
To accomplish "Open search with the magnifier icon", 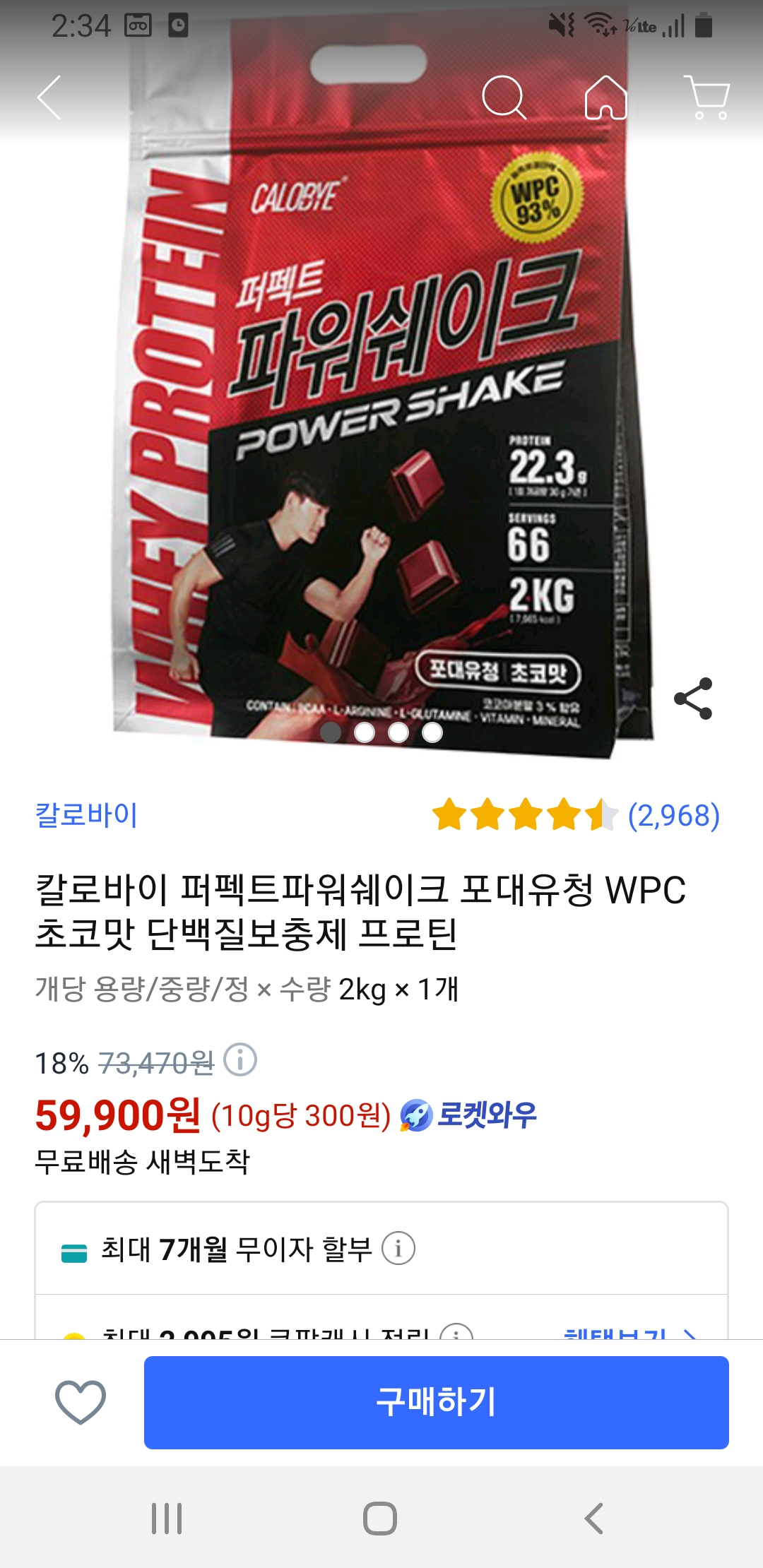I will (x=504, y=97).
